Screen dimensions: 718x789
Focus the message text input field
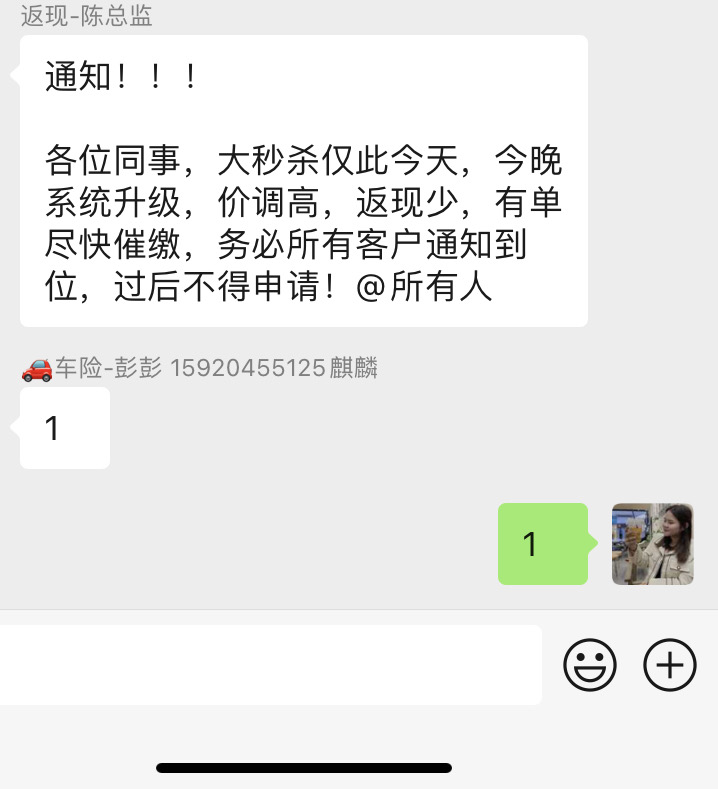[x=270, y=665]
